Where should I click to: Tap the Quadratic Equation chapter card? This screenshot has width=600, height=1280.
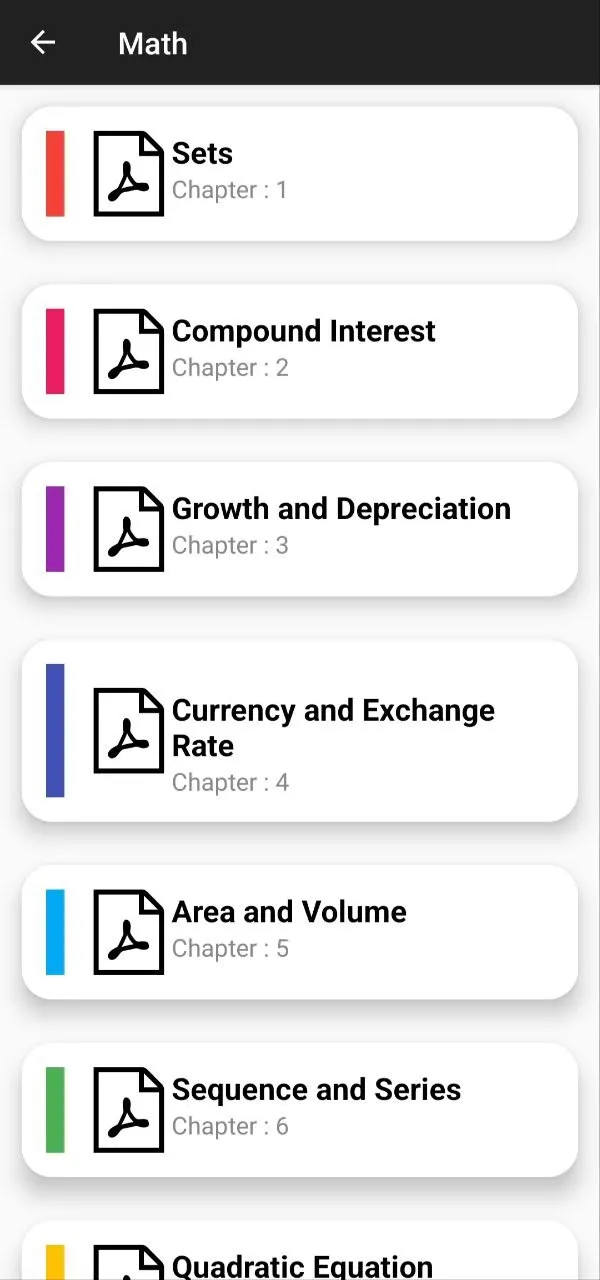(x=300, y=1251)
